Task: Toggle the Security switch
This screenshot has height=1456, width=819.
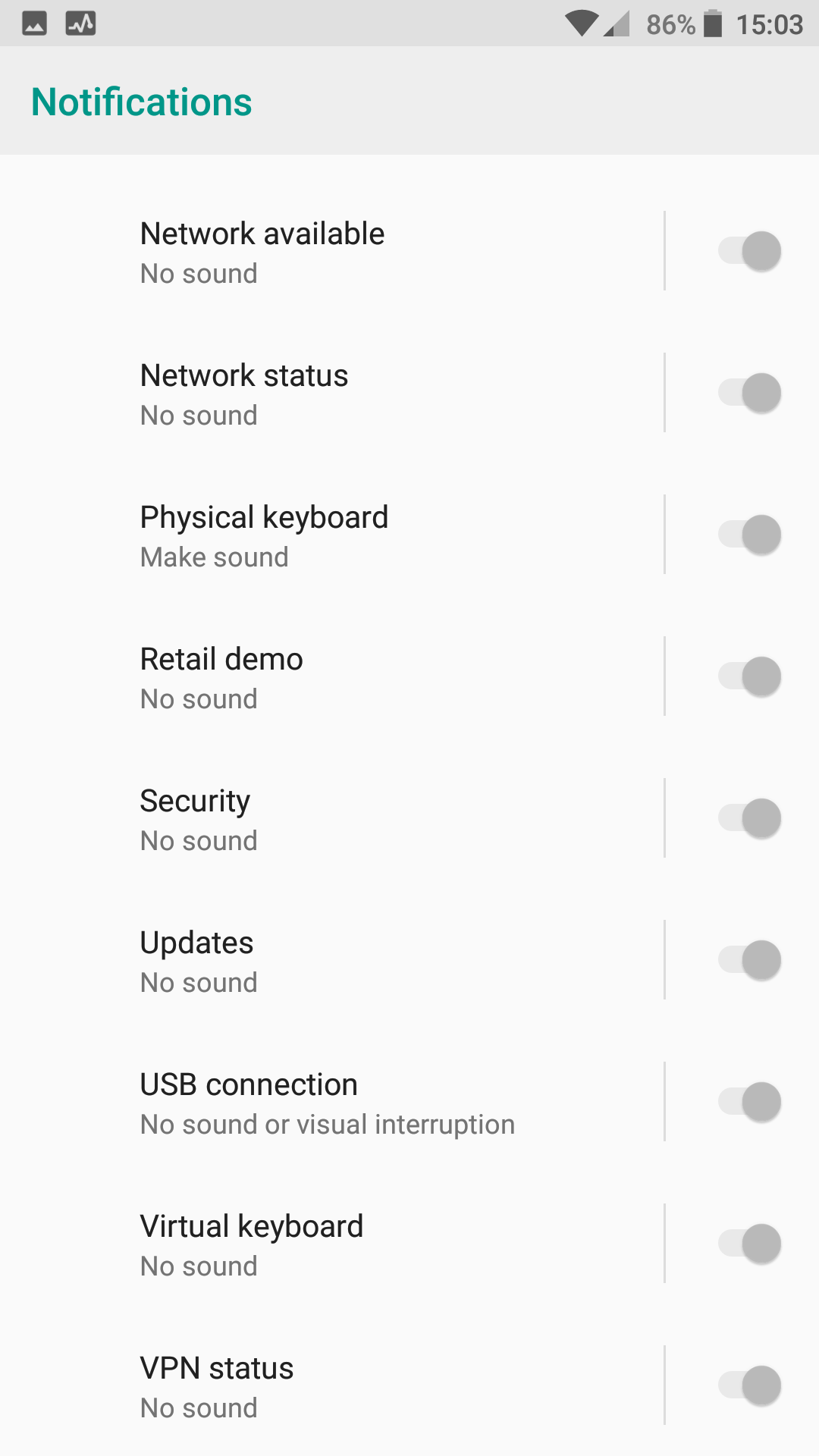Action: pyautogui.click(x=750, y=818)
